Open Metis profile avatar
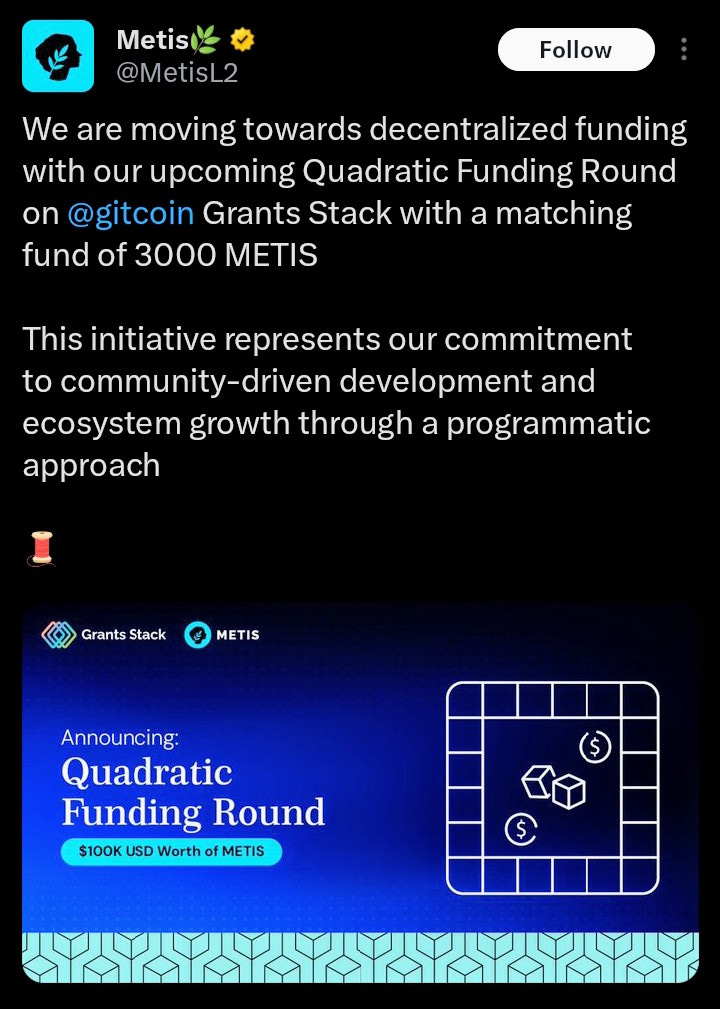Viewport: 720px width, 1009px height. pos(58,56)
